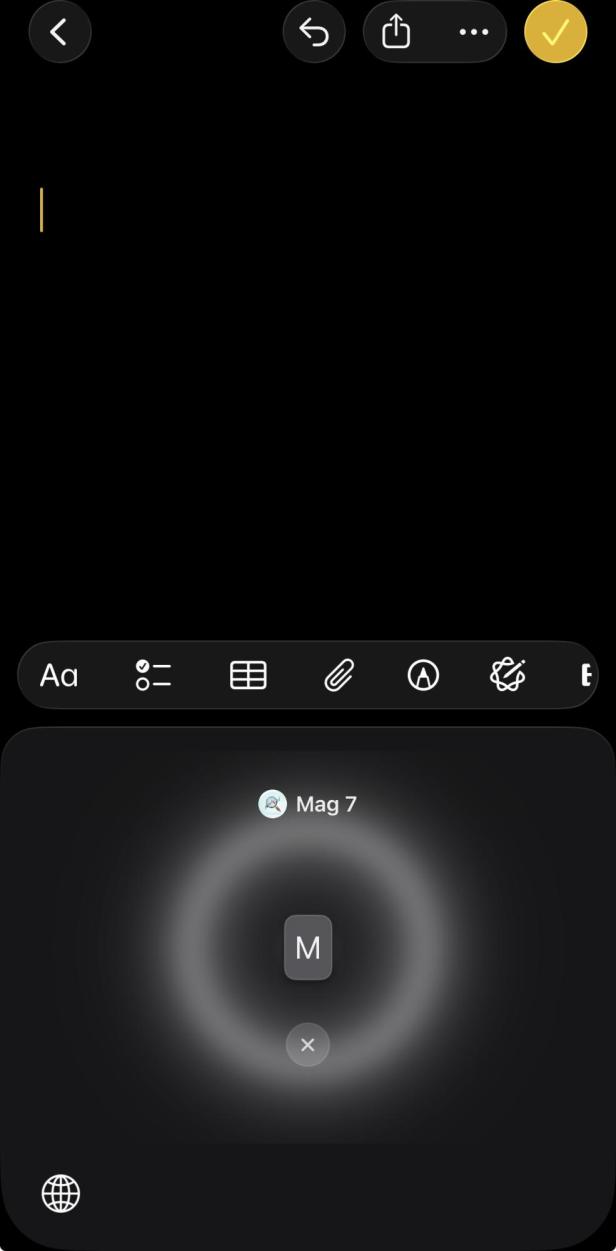The width and height of the screenshot is (616, 1251).
Task: Undo the last edit
Action: coord(314,32)
